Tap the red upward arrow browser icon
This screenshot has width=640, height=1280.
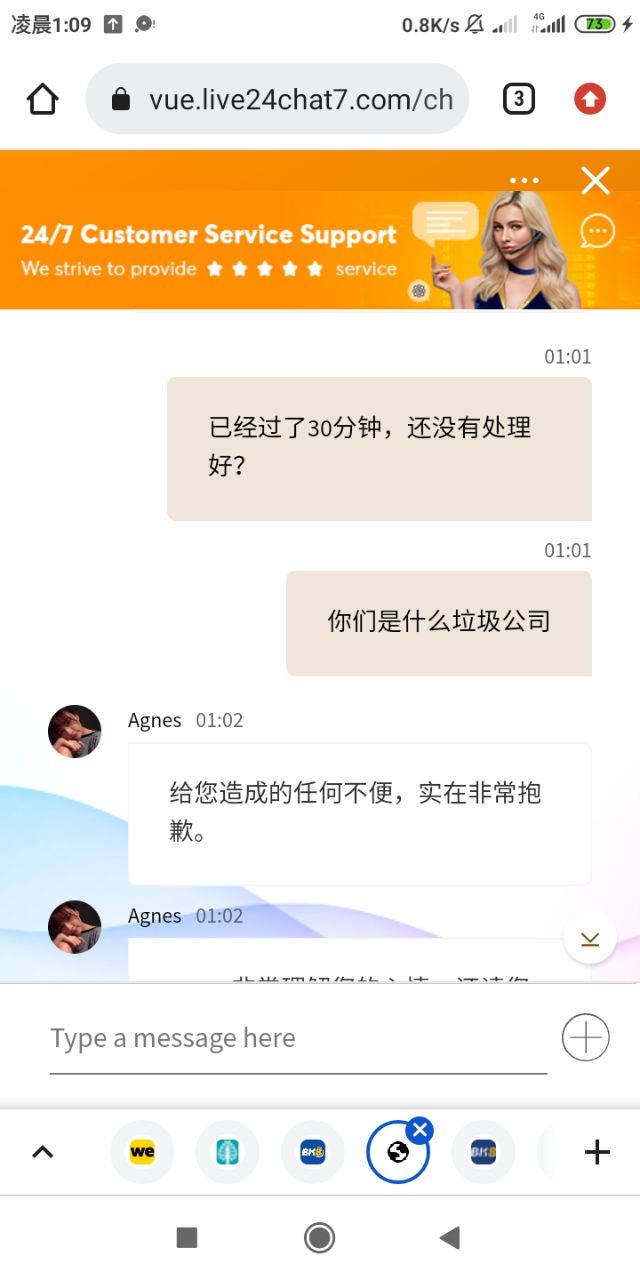pyautogui.click(x=590, y=99)
